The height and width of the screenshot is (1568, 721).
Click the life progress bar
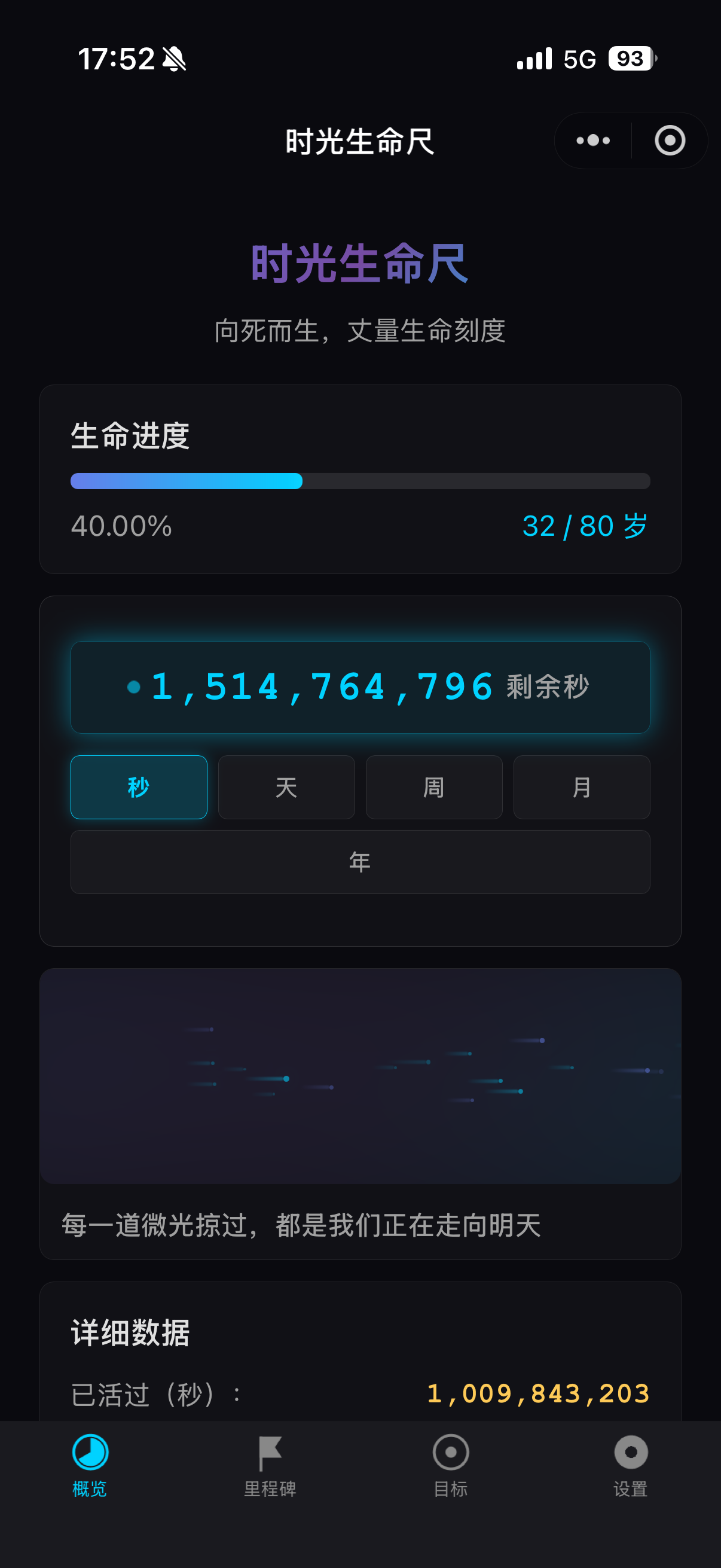360,481
